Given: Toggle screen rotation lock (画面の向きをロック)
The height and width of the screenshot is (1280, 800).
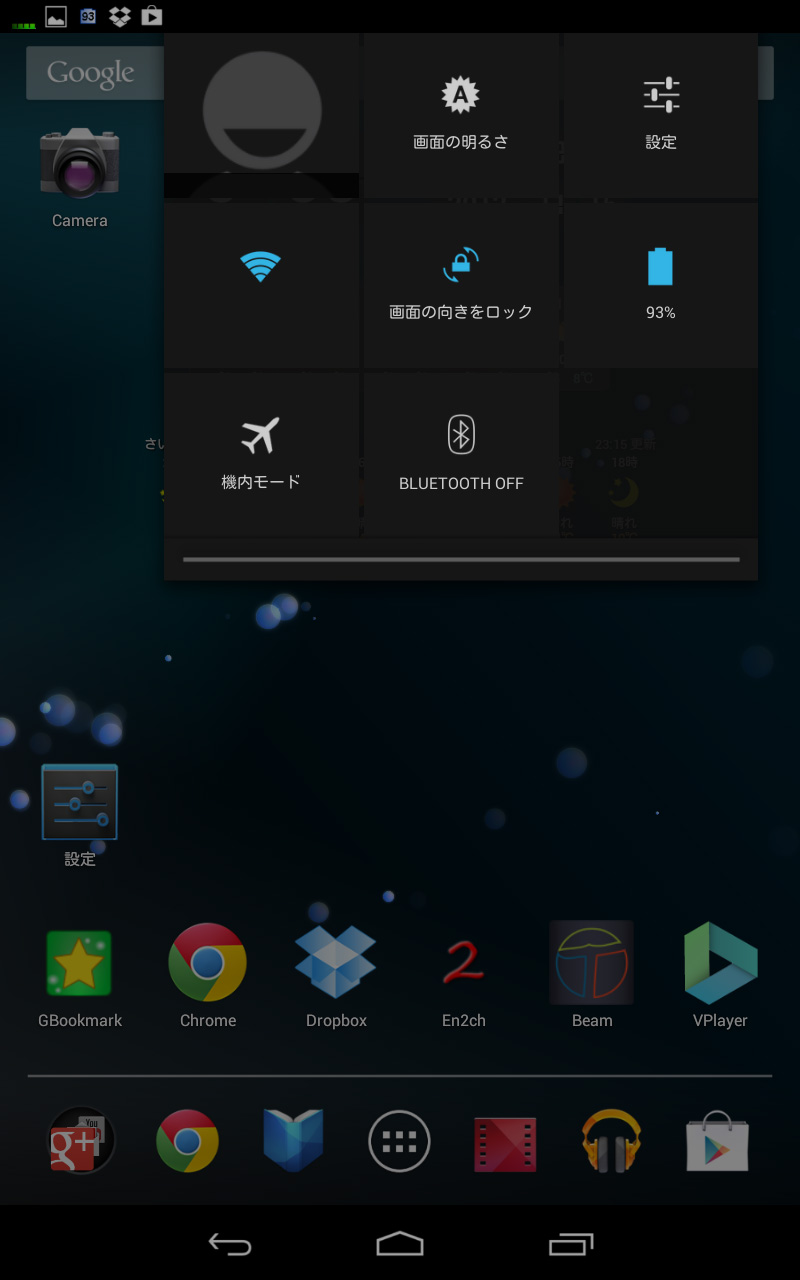Looking at the screenshot, I should [x=461, y=284].
